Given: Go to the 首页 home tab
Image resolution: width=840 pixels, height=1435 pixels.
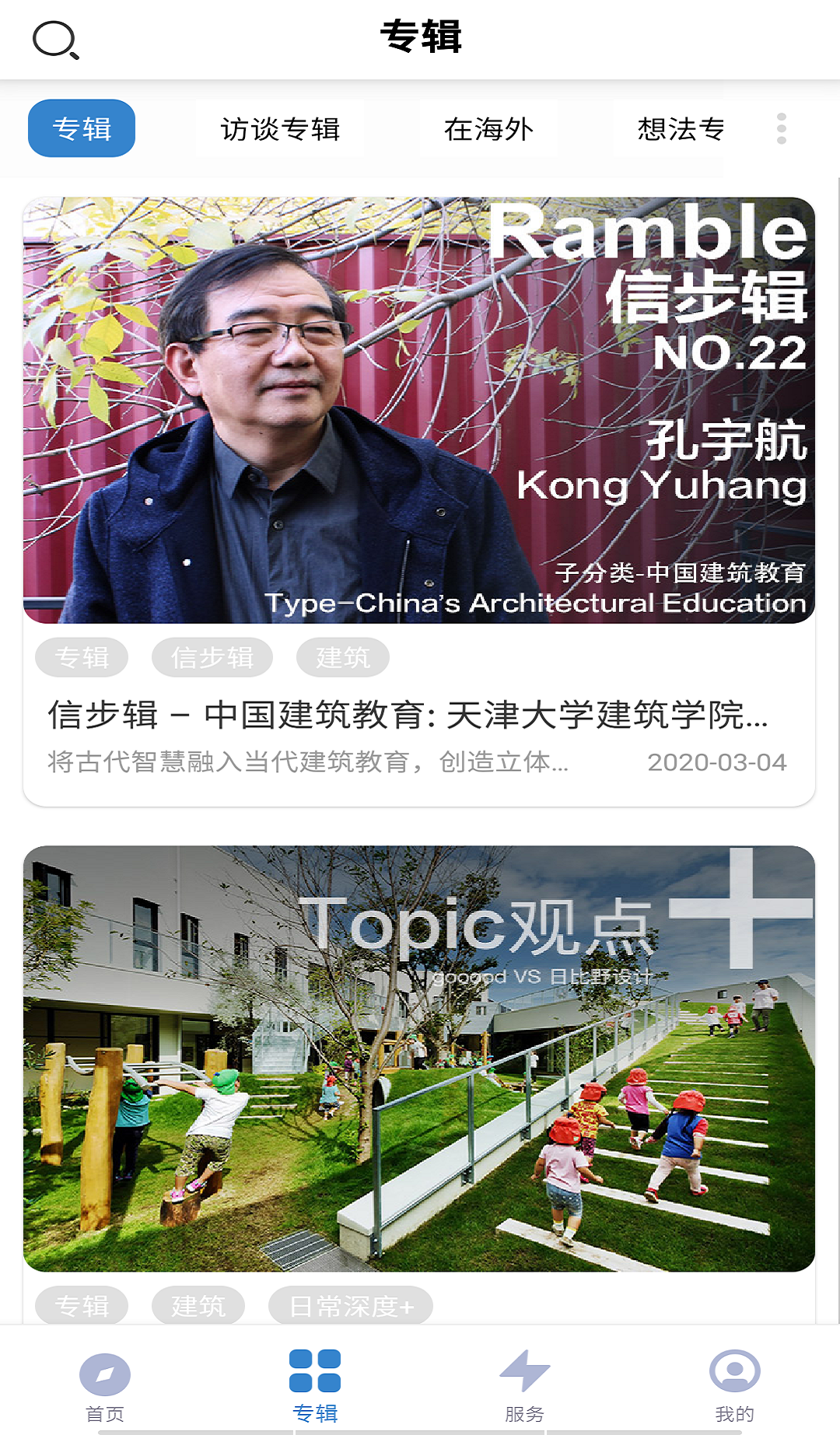Looking at the screenshot, I should (x=105, y=1386).
